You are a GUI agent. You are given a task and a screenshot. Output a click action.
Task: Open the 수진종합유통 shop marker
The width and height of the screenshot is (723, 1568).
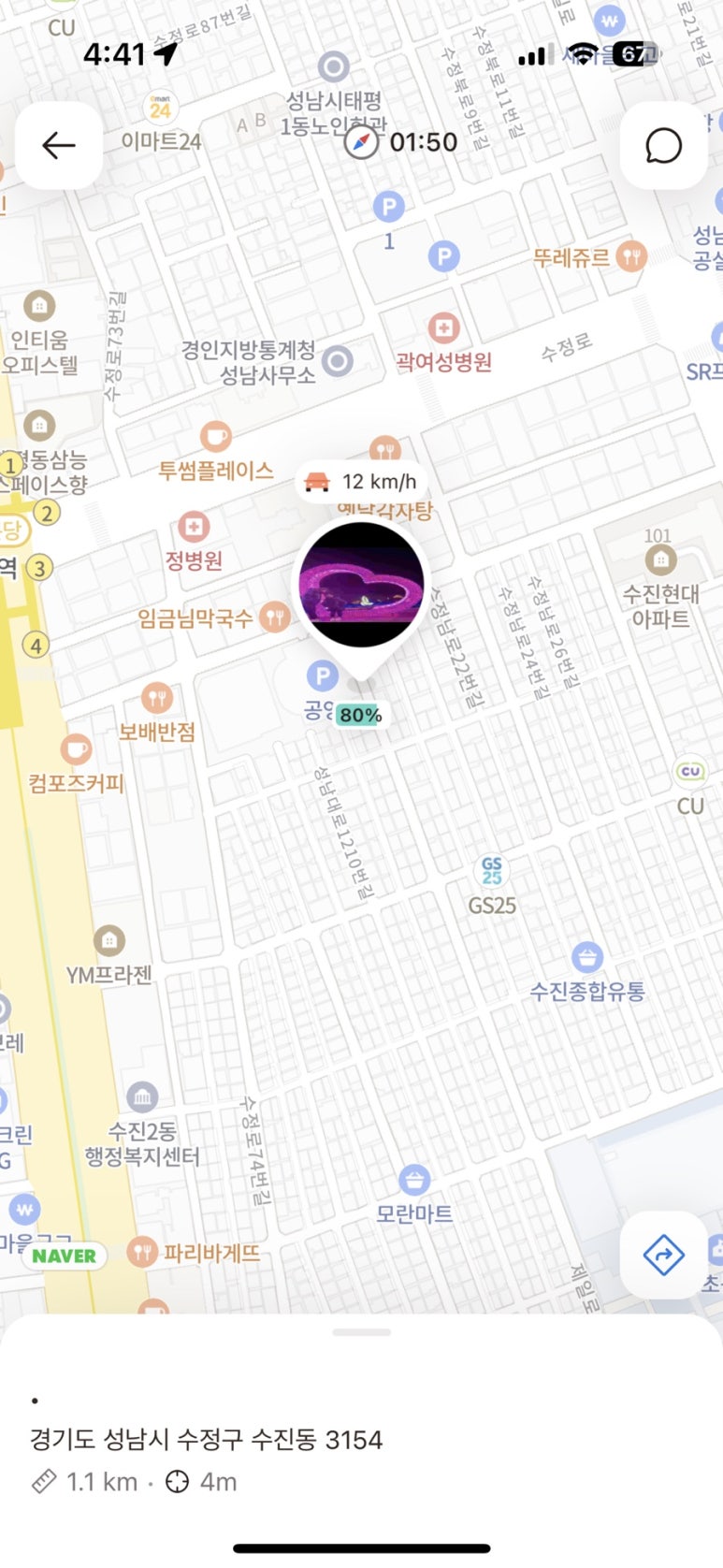pyautogui.click(x=587, y=957)
